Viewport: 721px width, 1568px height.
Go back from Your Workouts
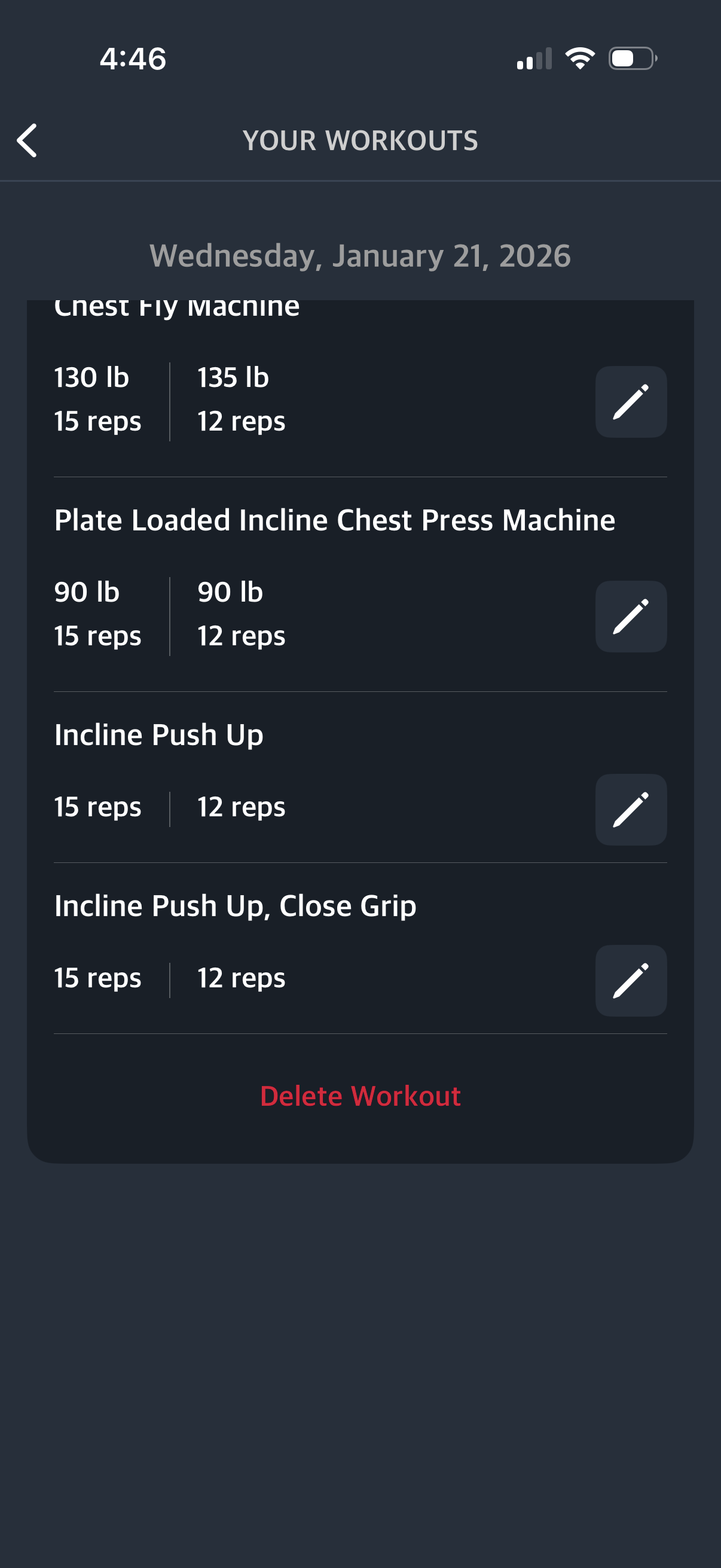(x=28, y=141)
